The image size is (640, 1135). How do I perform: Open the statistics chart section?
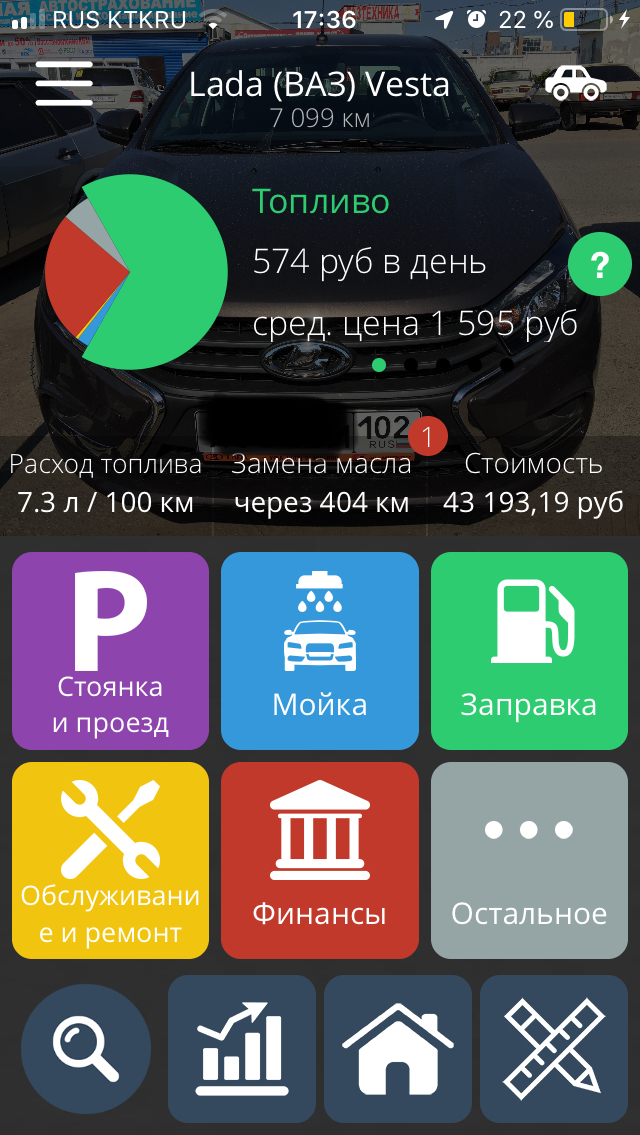pyautogui.click(x=242, y=1049)
